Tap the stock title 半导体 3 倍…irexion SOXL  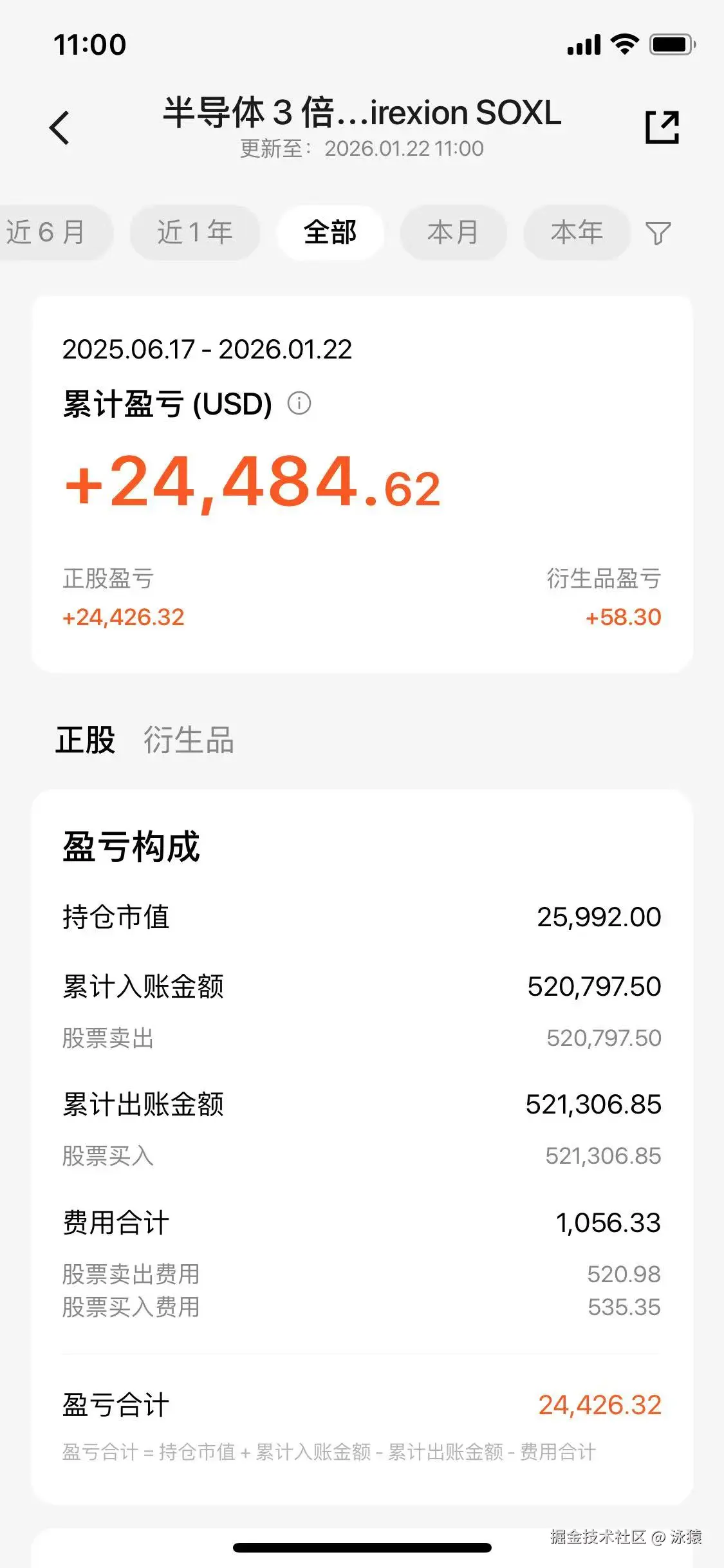[362, 114]
